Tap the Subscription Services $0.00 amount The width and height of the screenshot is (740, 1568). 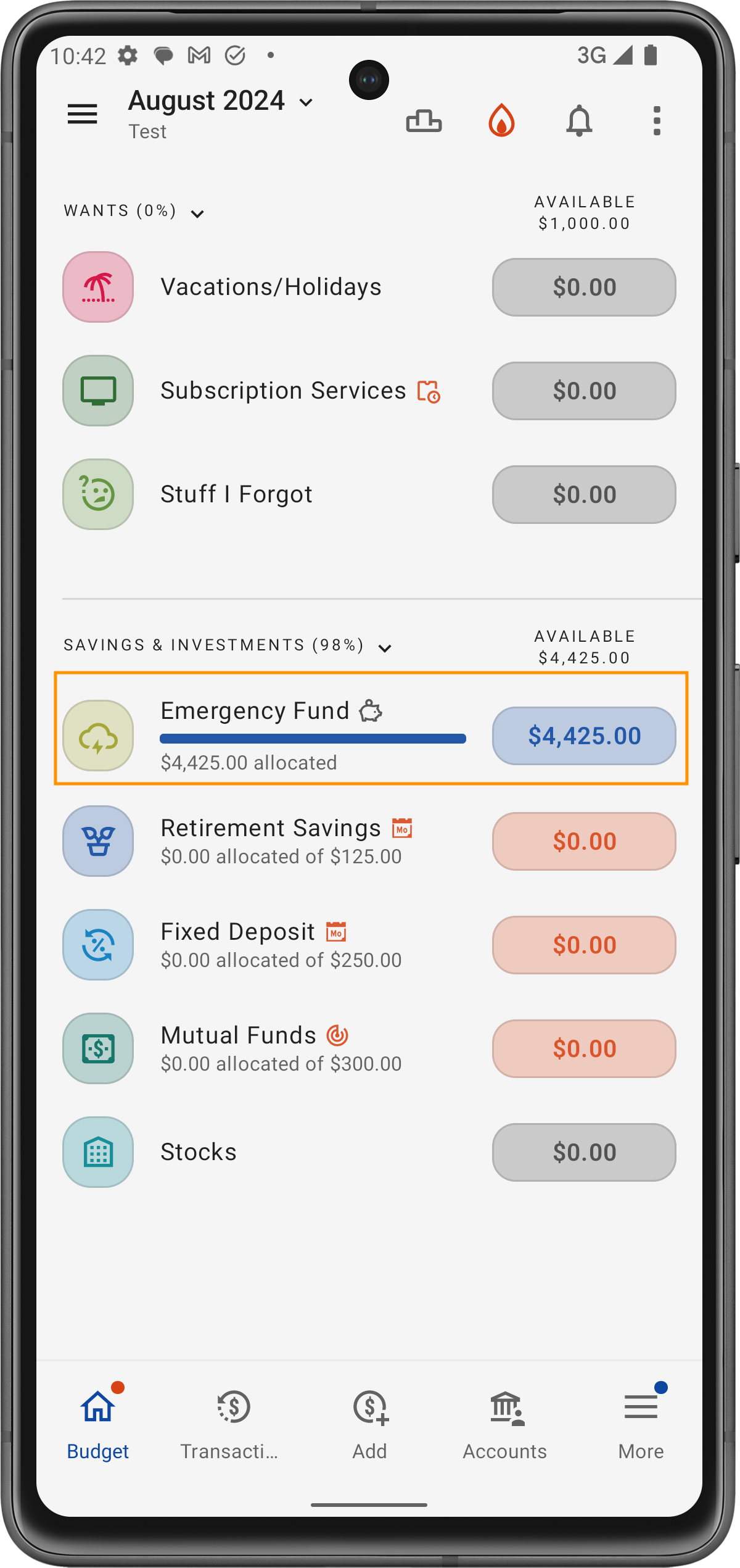click(x=583, y=391)
